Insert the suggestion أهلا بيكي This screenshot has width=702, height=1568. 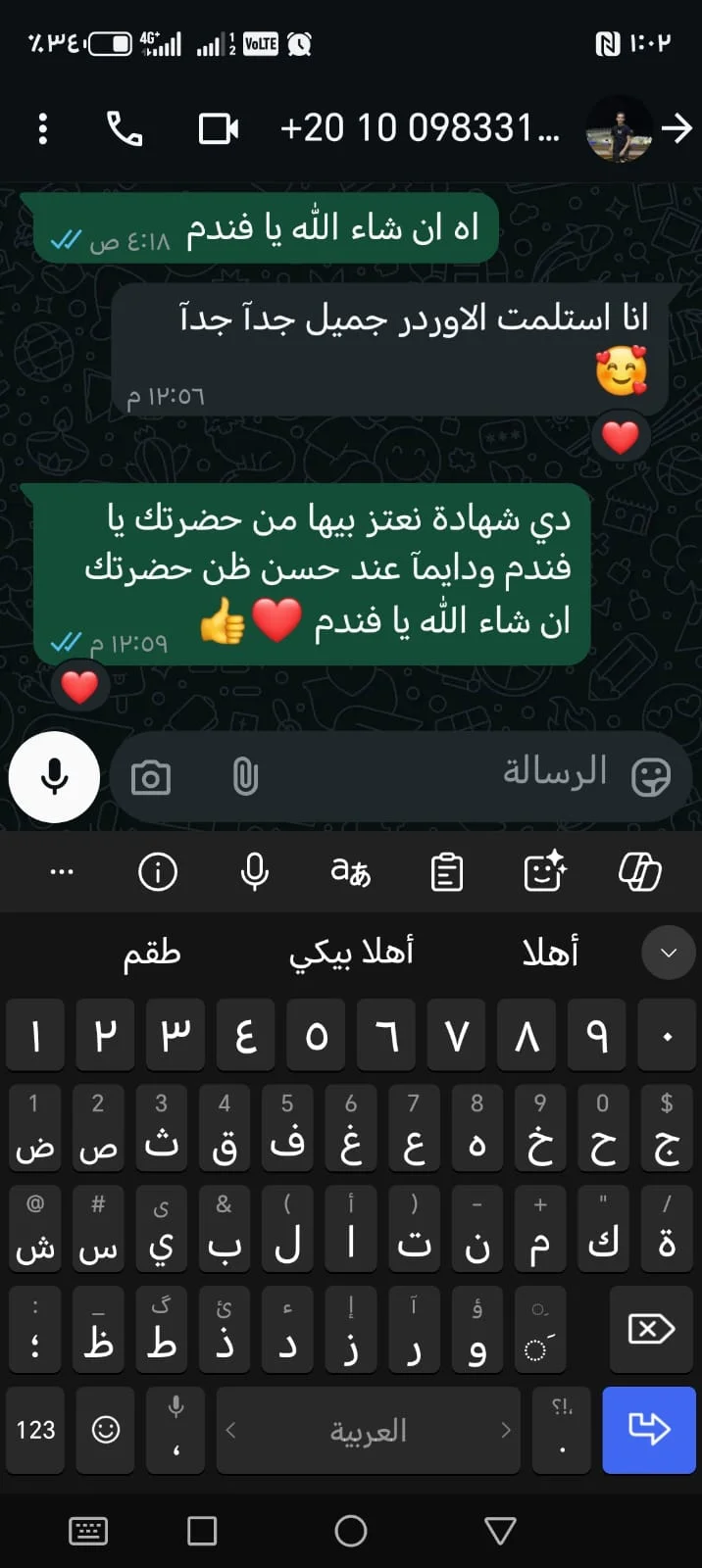351,952
